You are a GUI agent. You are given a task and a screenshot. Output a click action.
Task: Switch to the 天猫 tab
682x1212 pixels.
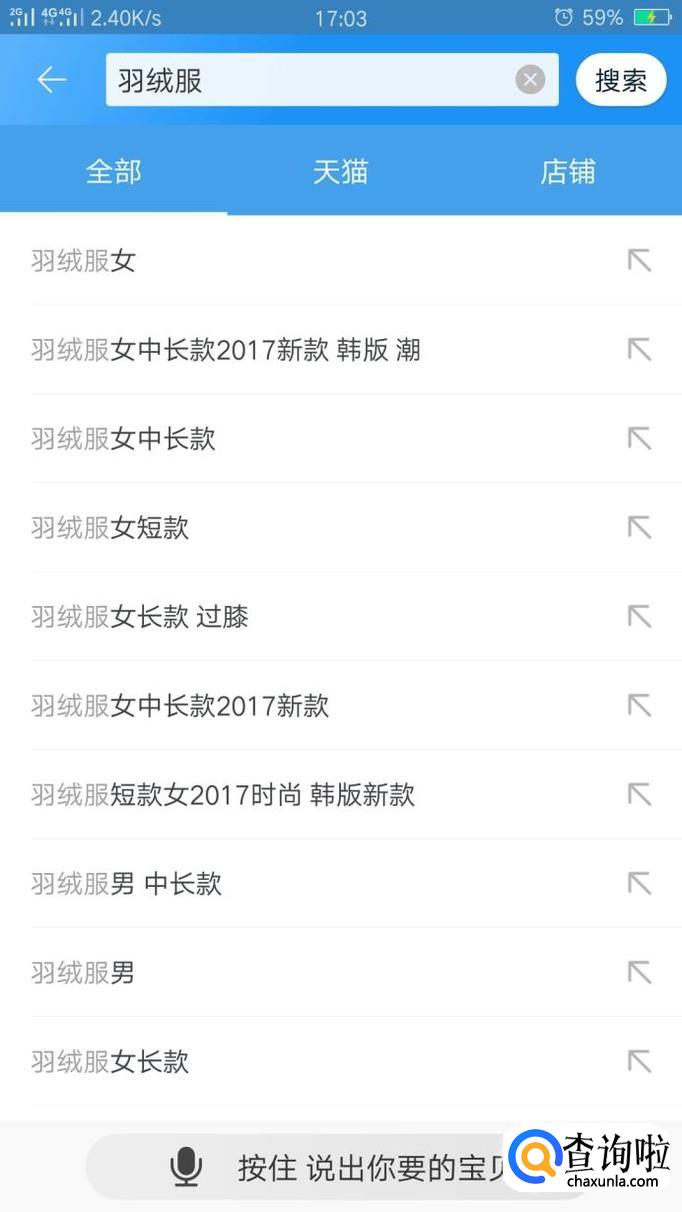pos(340,172)
